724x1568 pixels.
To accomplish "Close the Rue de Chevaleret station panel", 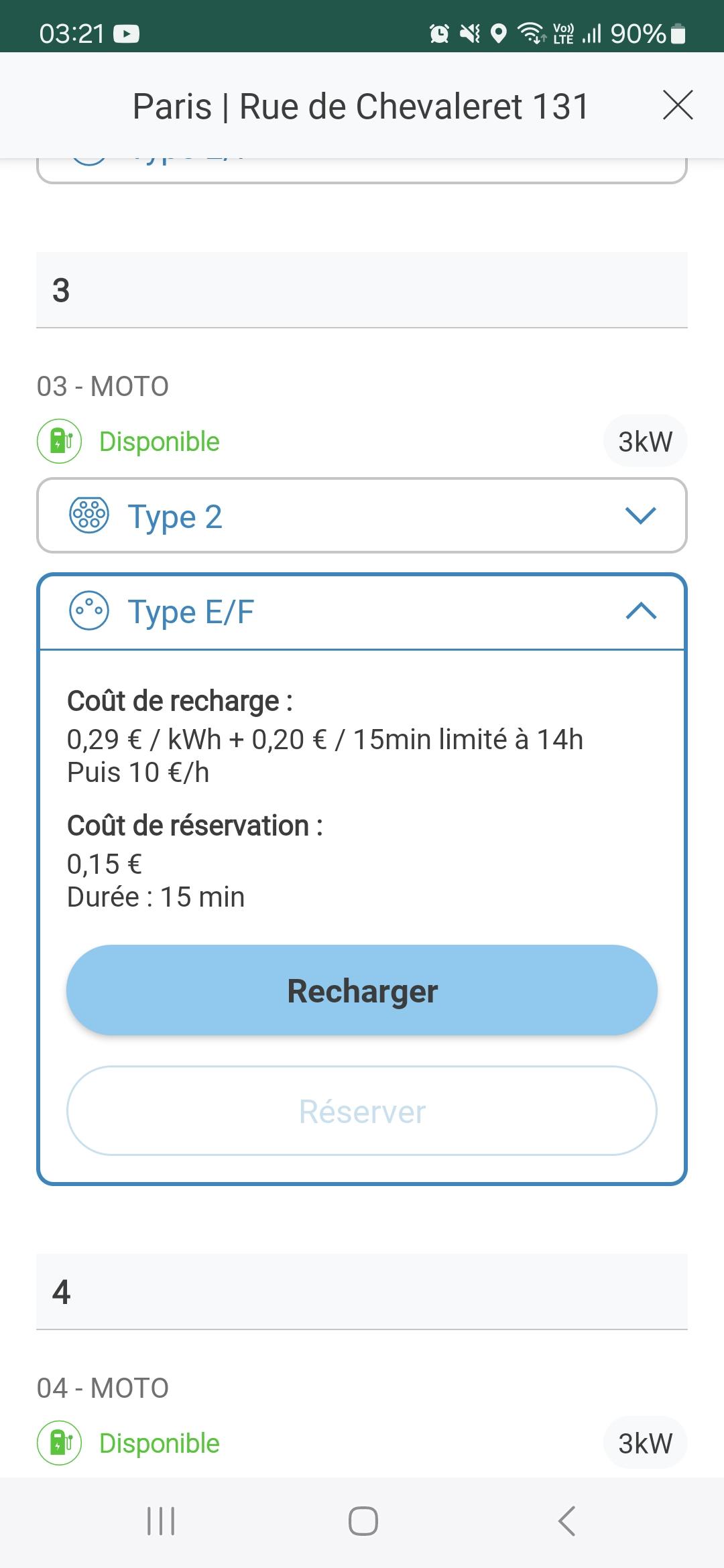I will [x=678, y=105].
